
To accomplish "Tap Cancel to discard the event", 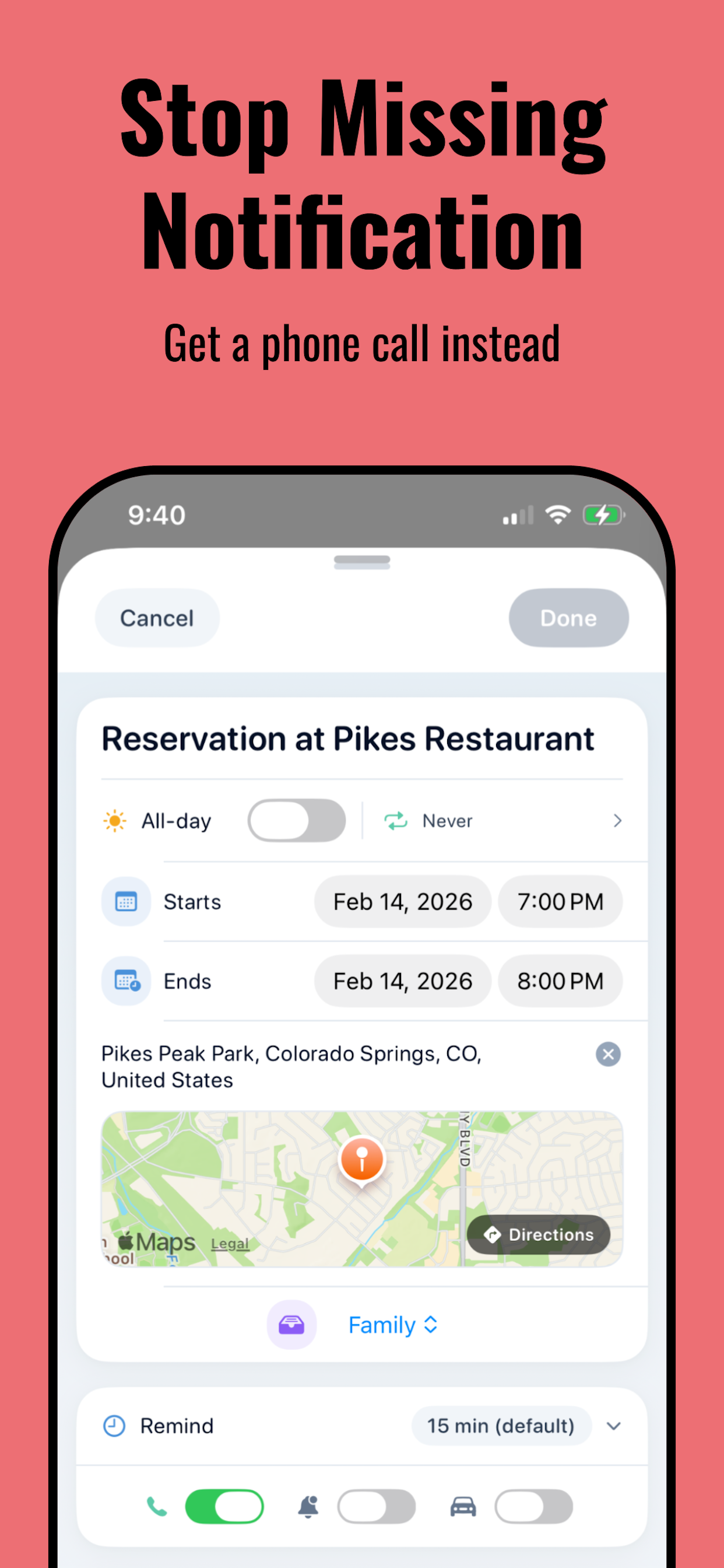I will [x=156, y=617].
